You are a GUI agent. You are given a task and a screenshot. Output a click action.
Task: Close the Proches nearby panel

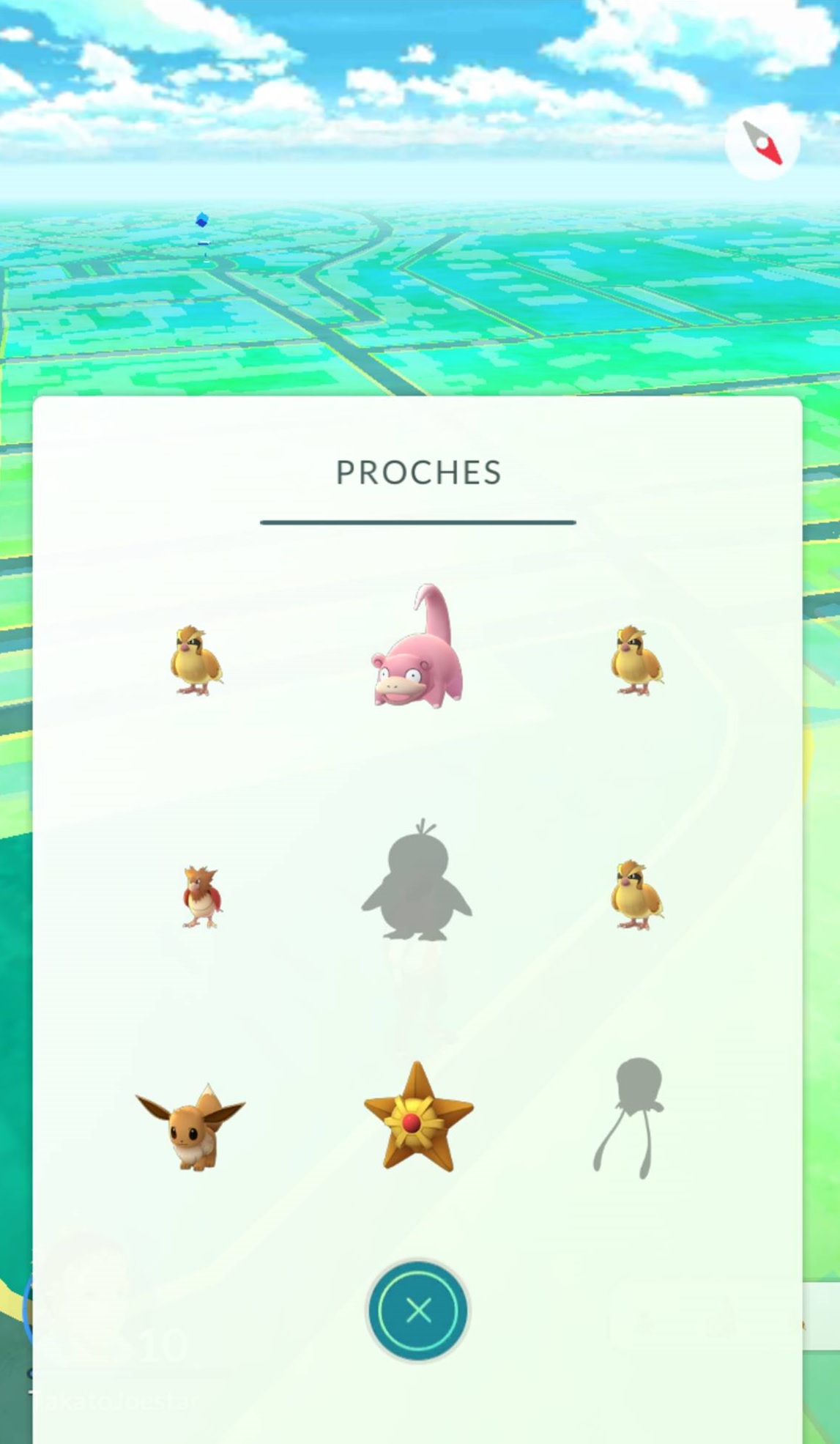[x=418, y=1310]
